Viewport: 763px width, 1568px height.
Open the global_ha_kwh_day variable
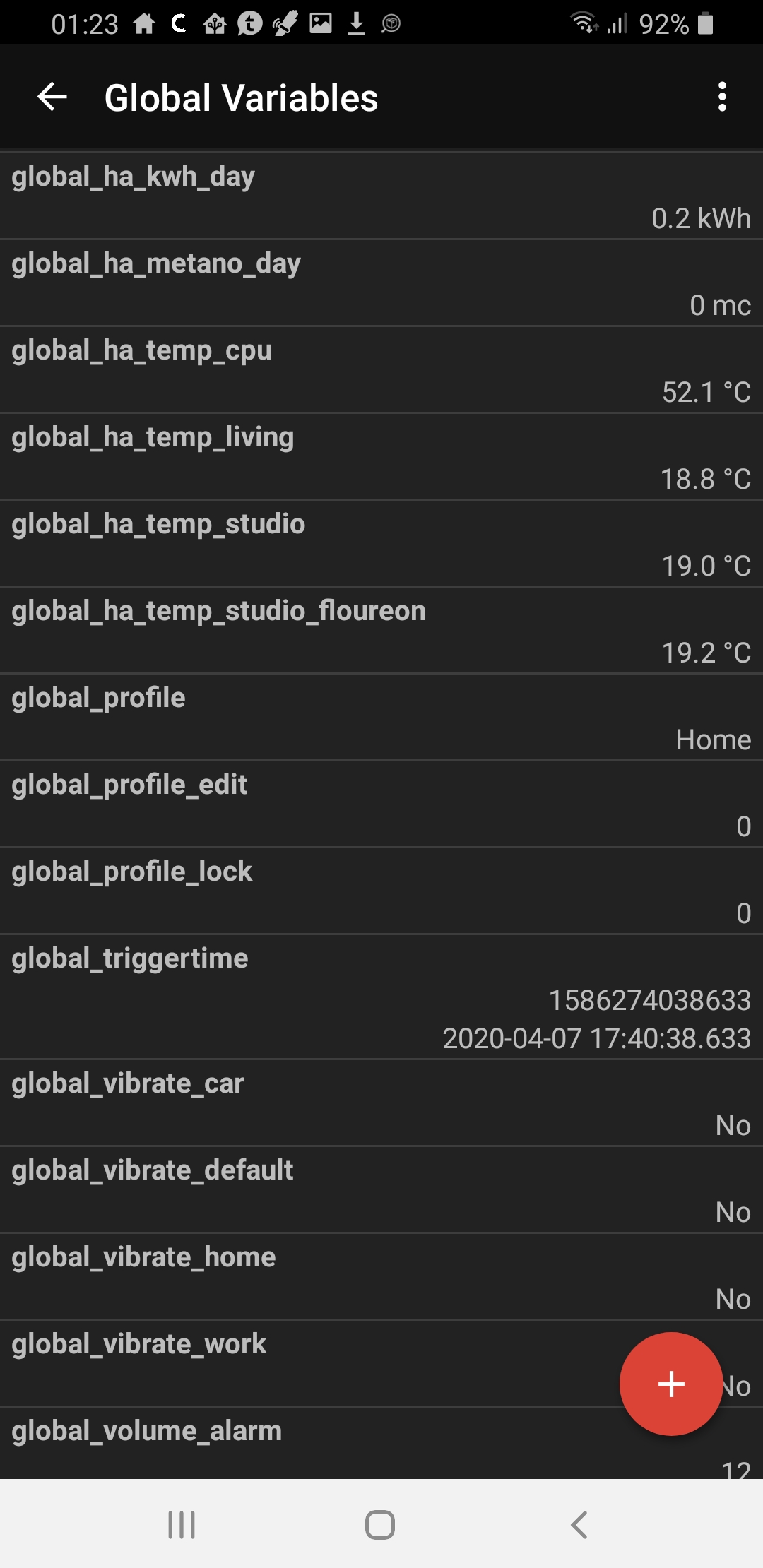[381, 196]
